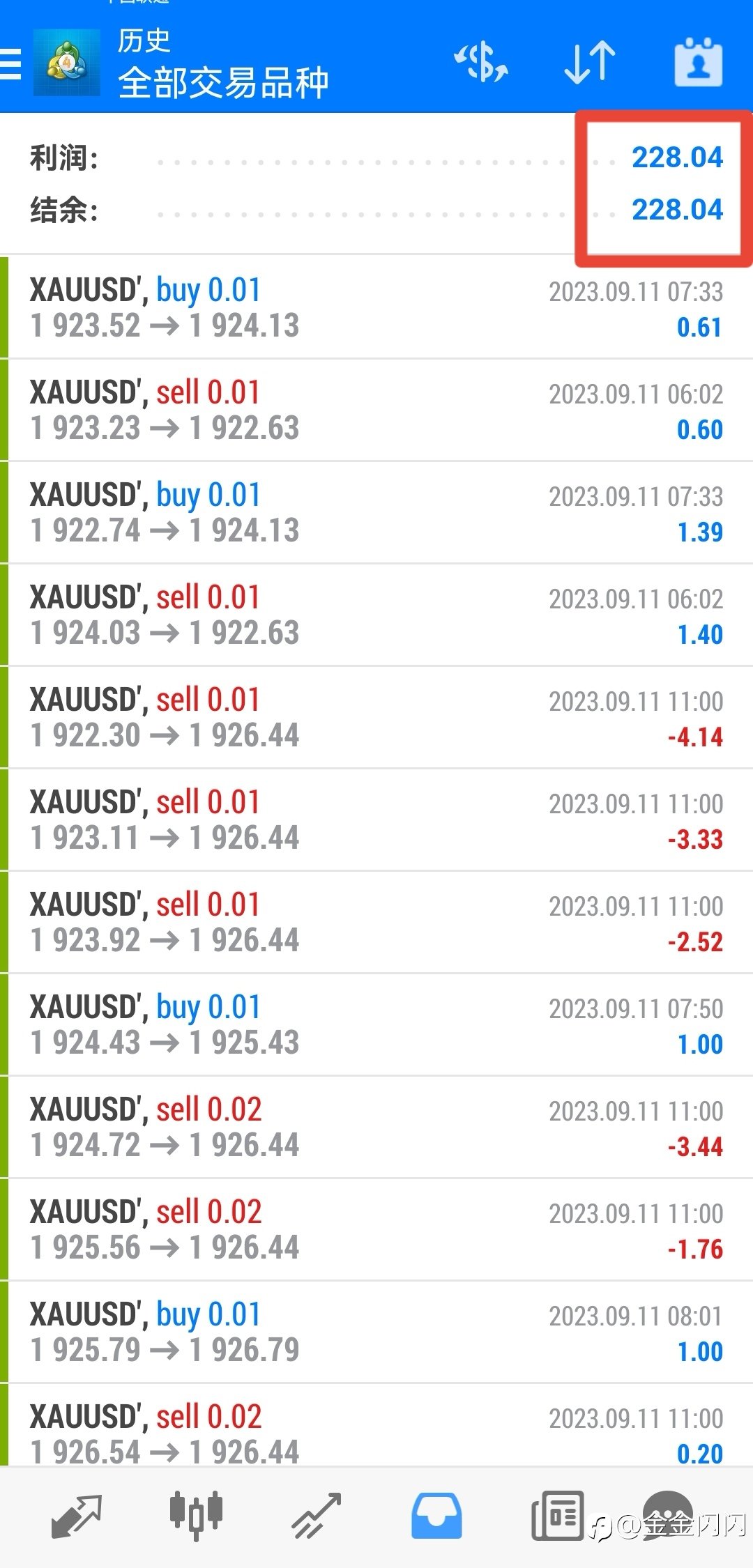Open the buy trade with profit 0.61
Viewport: 753px width, 1568px height.
tap(376, 308)
